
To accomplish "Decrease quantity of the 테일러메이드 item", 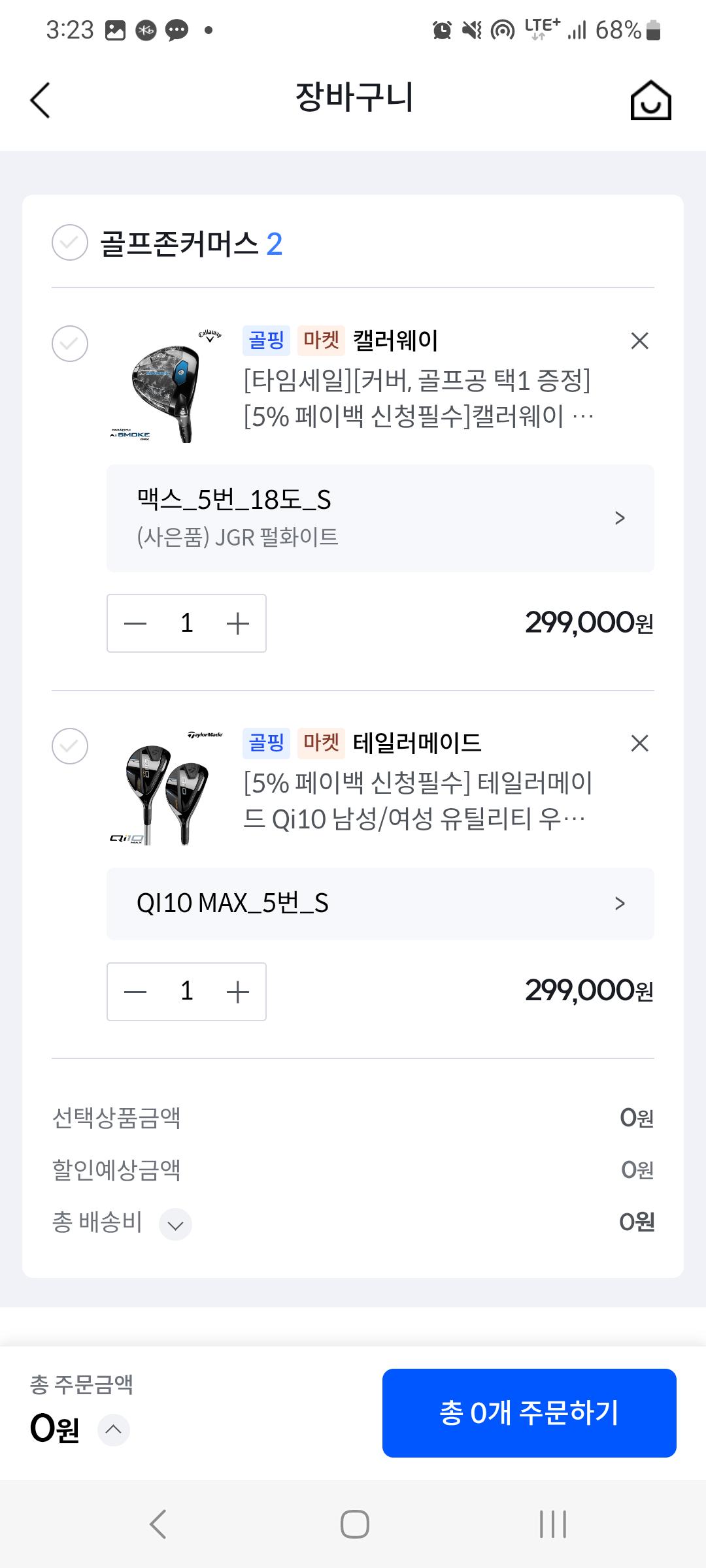I will 135,992.
